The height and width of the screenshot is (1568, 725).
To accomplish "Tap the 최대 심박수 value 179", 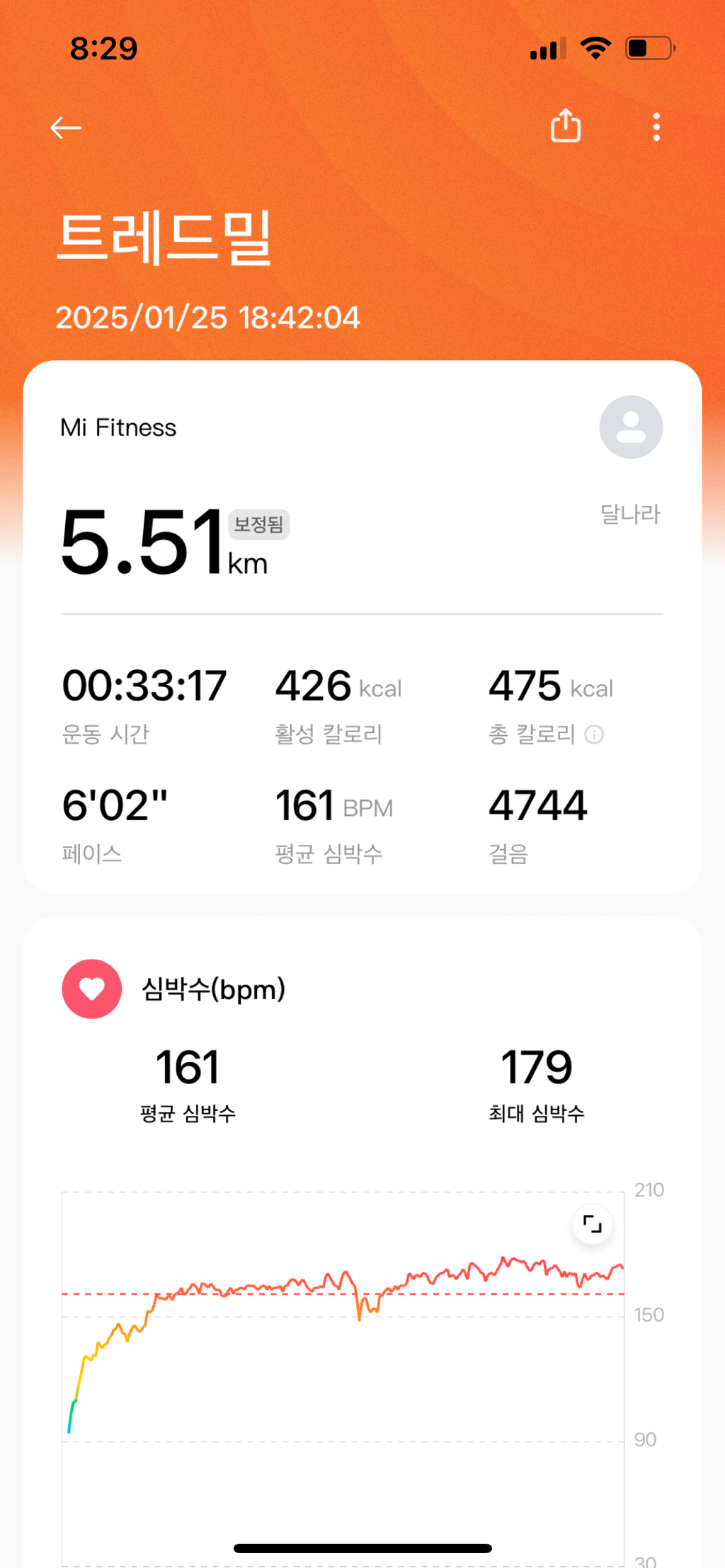I will point(536,1066).
